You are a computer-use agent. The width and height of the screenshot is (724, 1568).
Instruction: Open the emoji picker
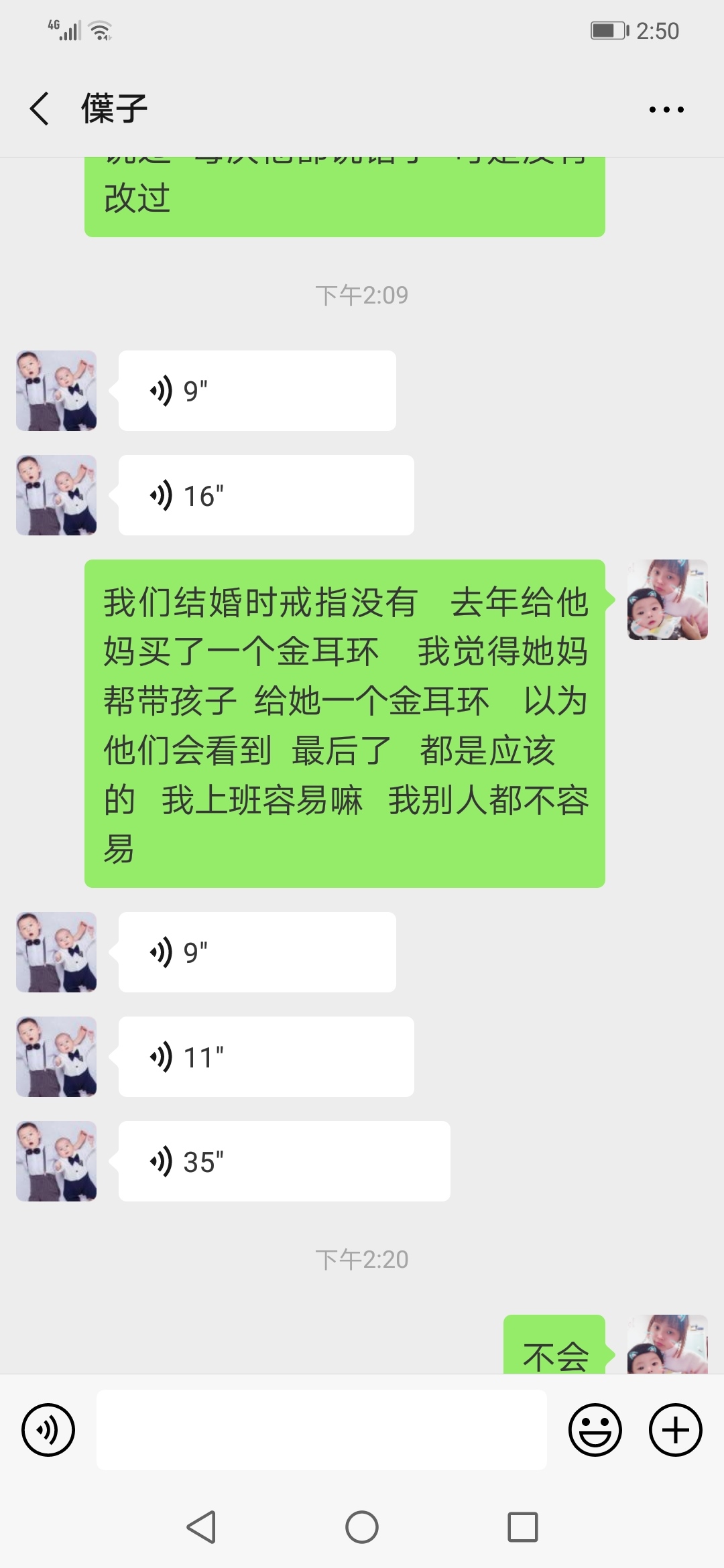point(595,1430)
